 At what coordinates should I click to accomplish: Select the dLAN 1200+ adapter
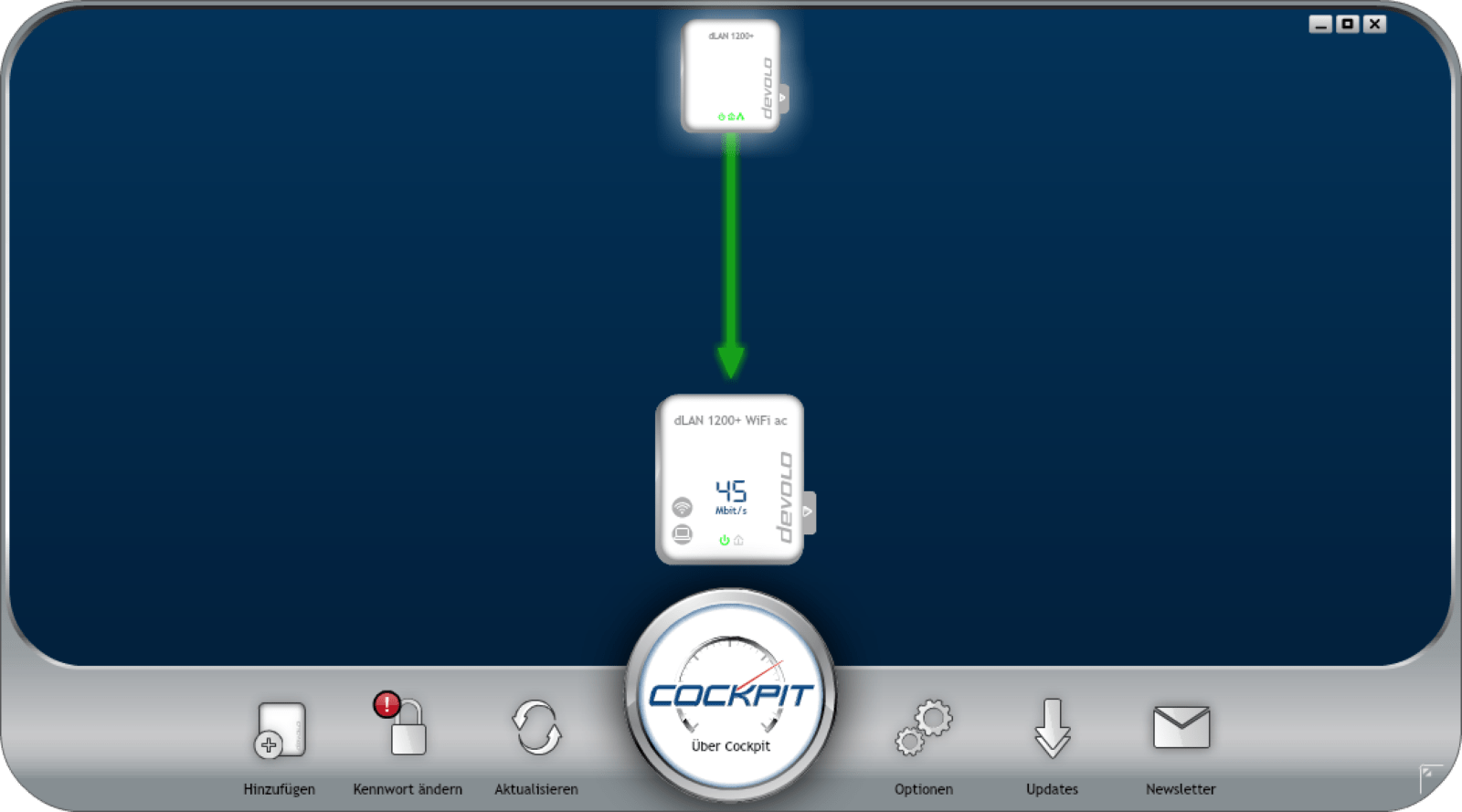pos(730,77)
